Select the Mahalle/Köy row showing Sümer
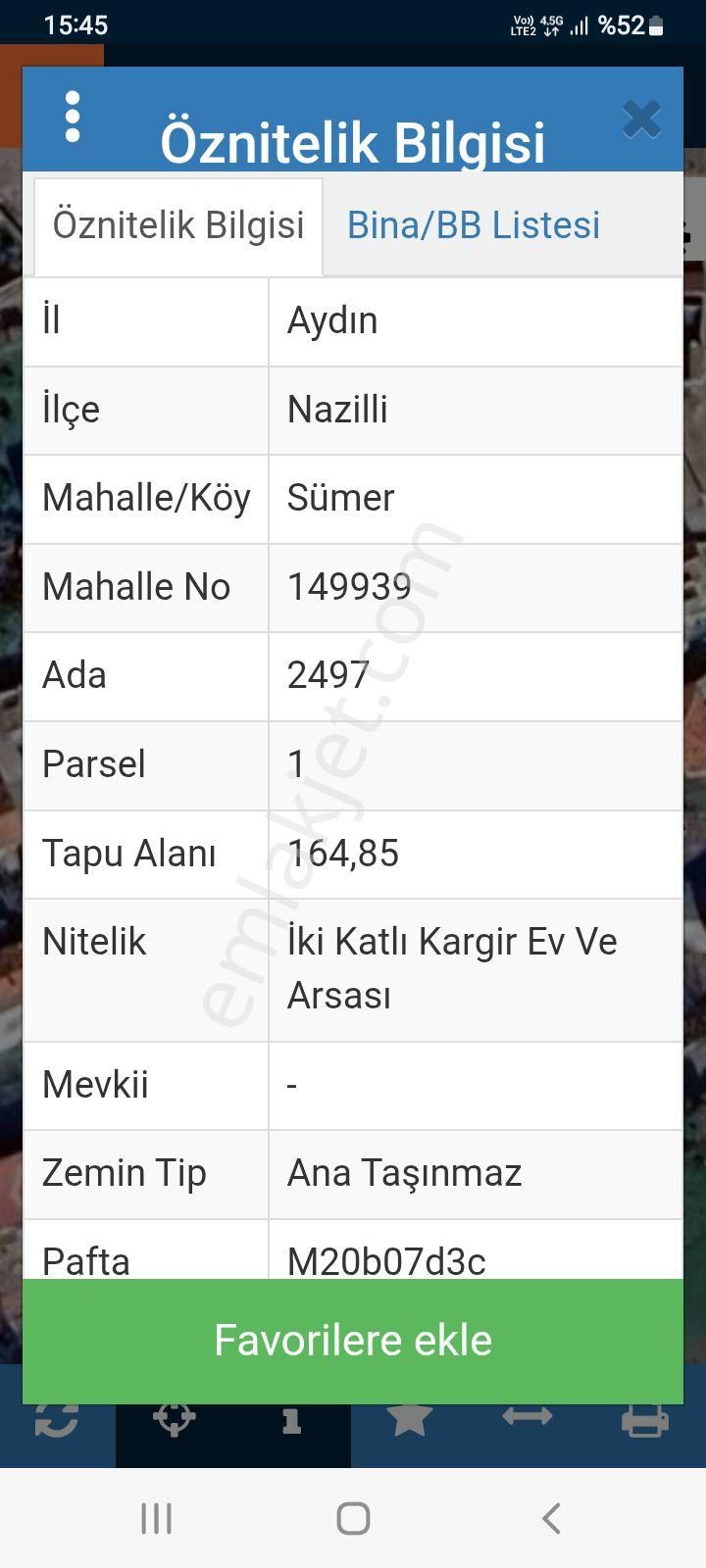The height and width of the screenshot is (1568, 706). pos(338,498)
